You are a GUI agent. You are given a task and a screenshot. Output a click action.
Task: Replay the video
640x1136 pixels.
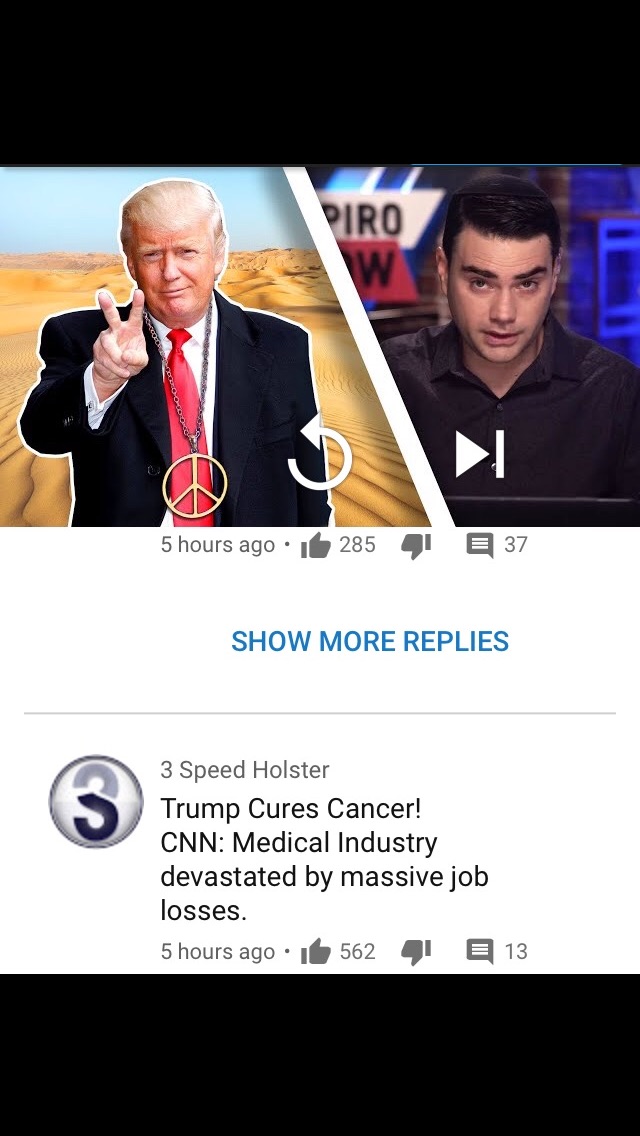(320, 458)
